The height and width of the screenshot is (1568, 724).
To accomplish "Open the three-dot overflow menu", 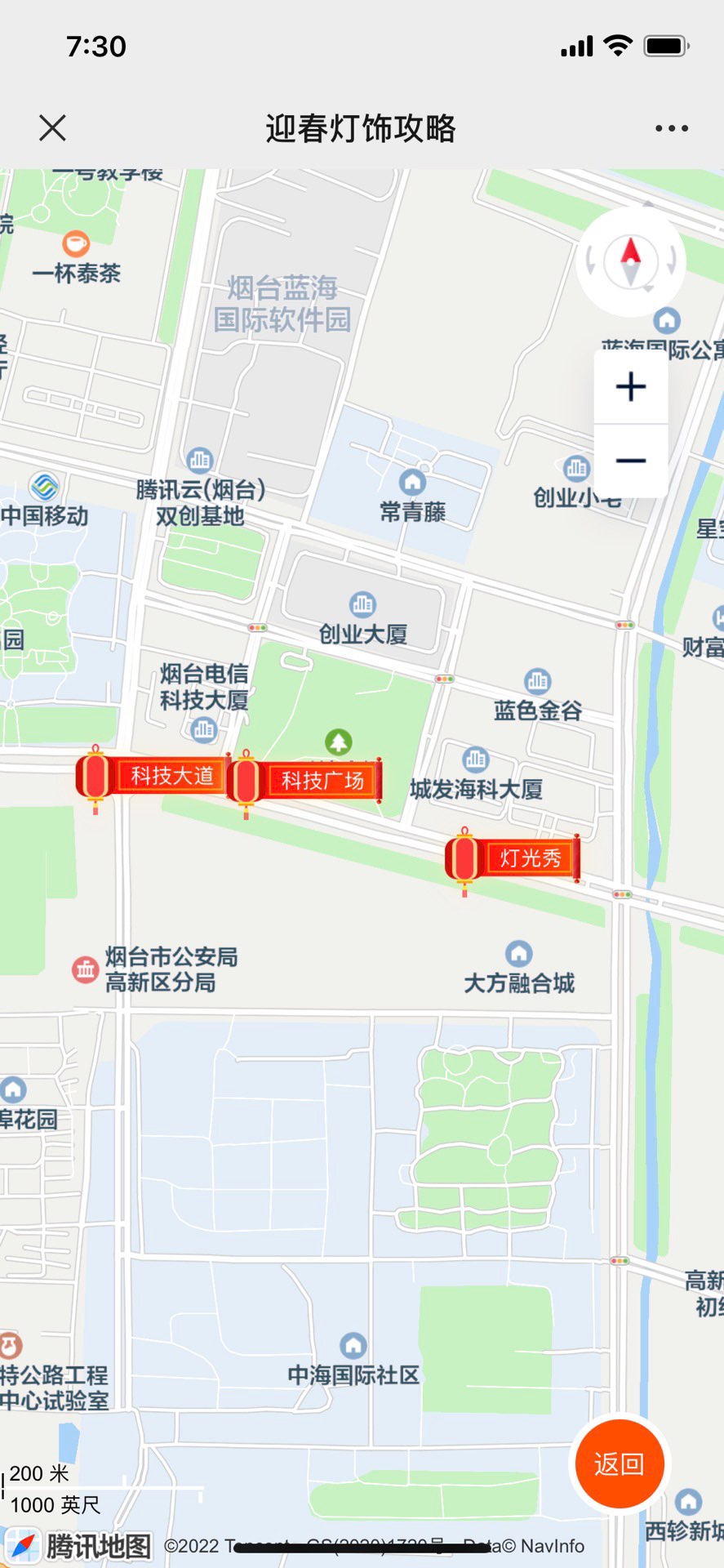I will tap(671, 128).
